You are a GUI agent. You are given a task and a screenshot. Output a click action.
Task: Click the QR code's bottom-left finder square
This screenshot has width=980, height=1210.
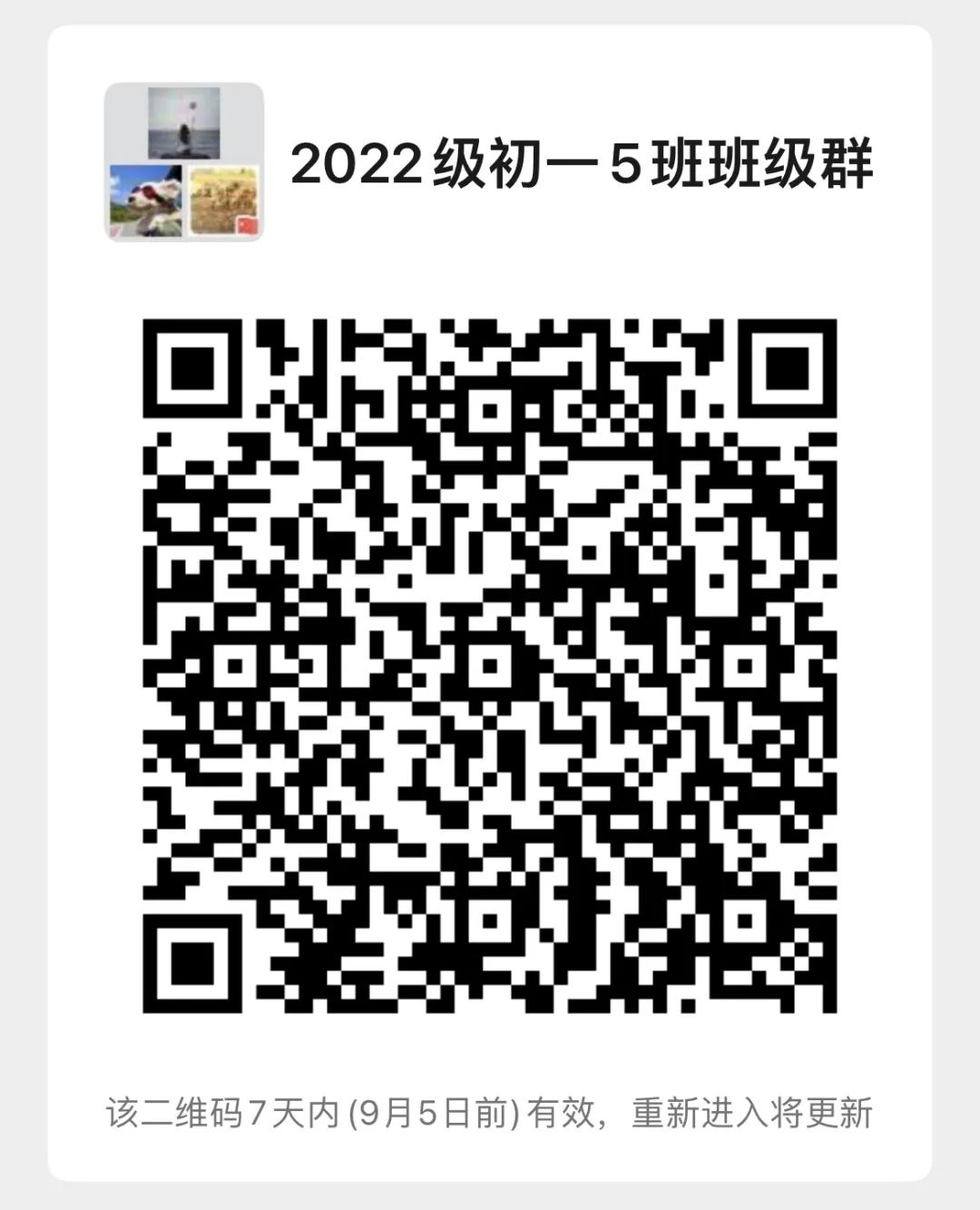tap(191, 962)
